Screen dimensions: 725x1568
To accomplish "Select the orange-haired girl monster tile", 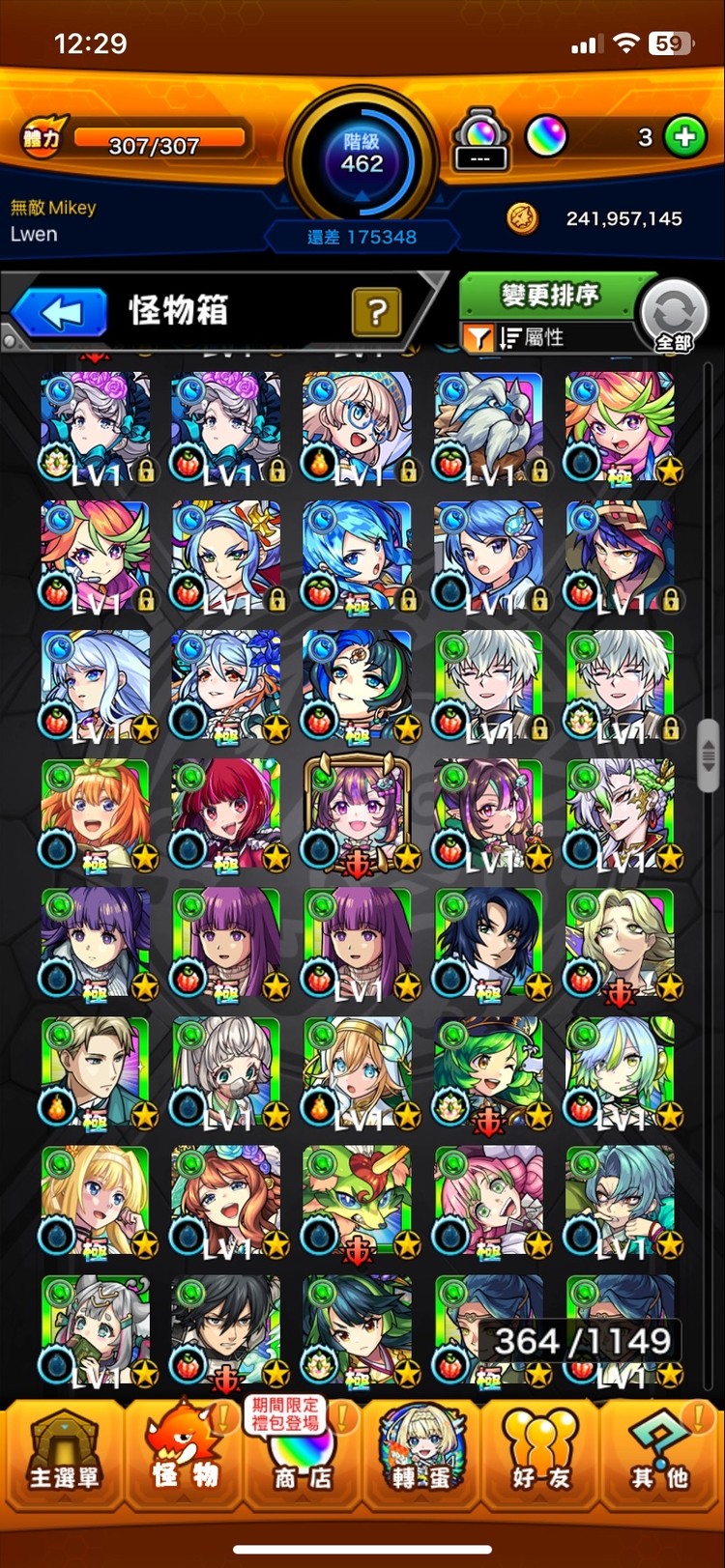I will point(95,813).
